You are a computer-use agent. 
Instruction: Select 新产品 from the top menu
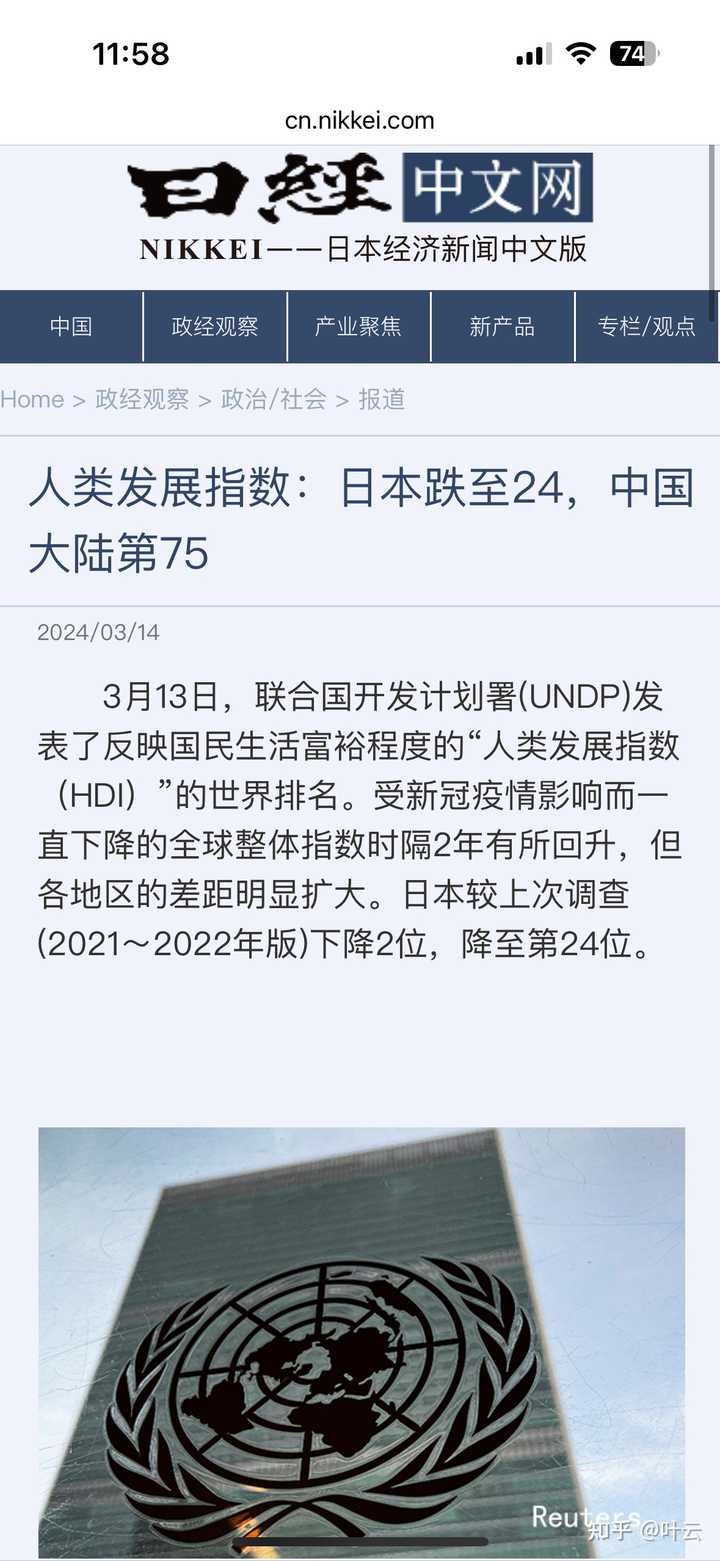click(501, 326)
